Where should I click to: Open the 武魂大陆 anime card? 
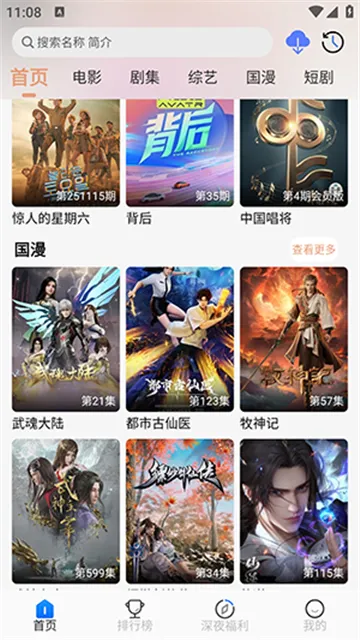tap(66, 349)
